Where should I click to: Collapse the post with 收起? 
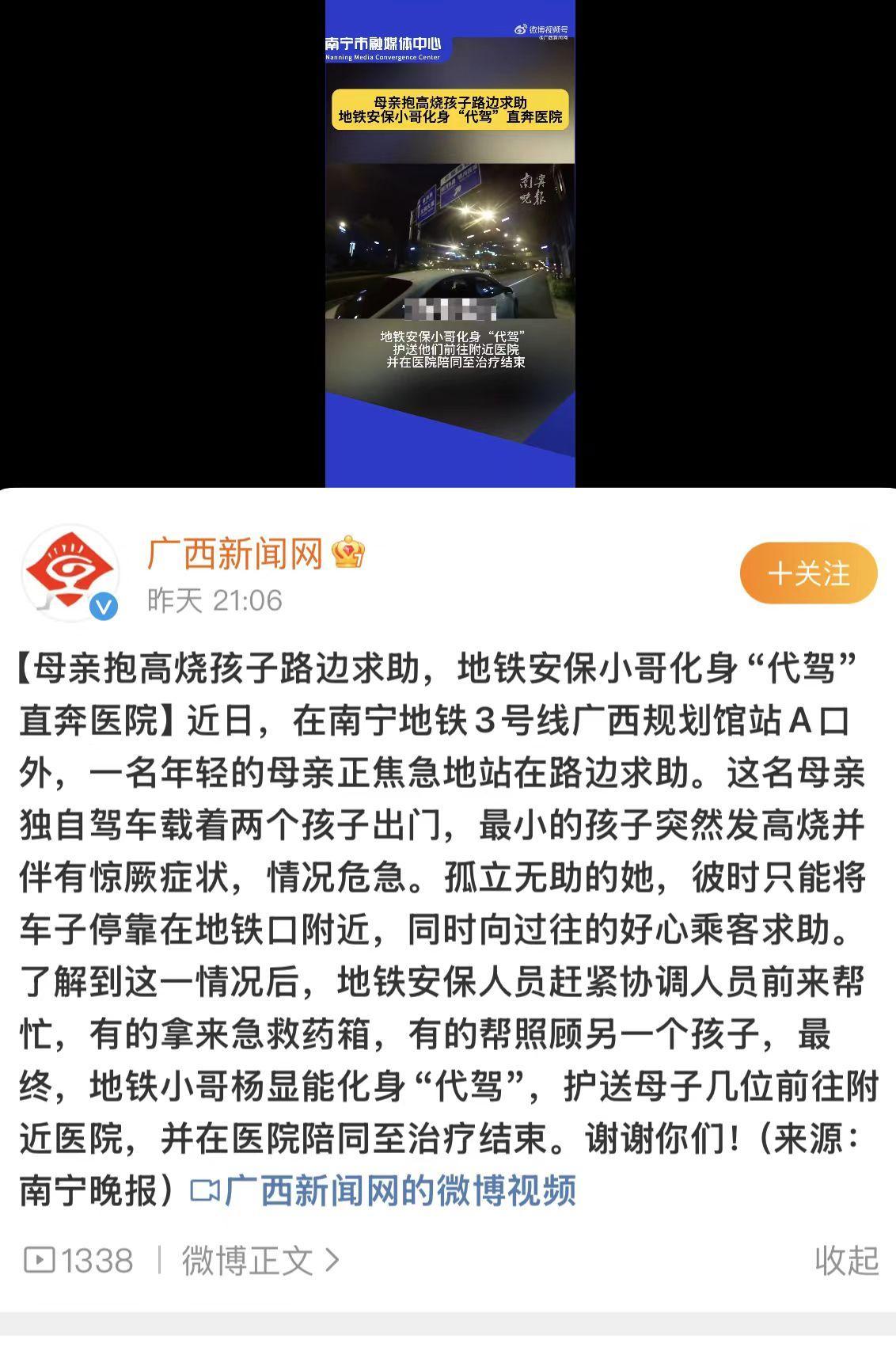coord(846,1260)
